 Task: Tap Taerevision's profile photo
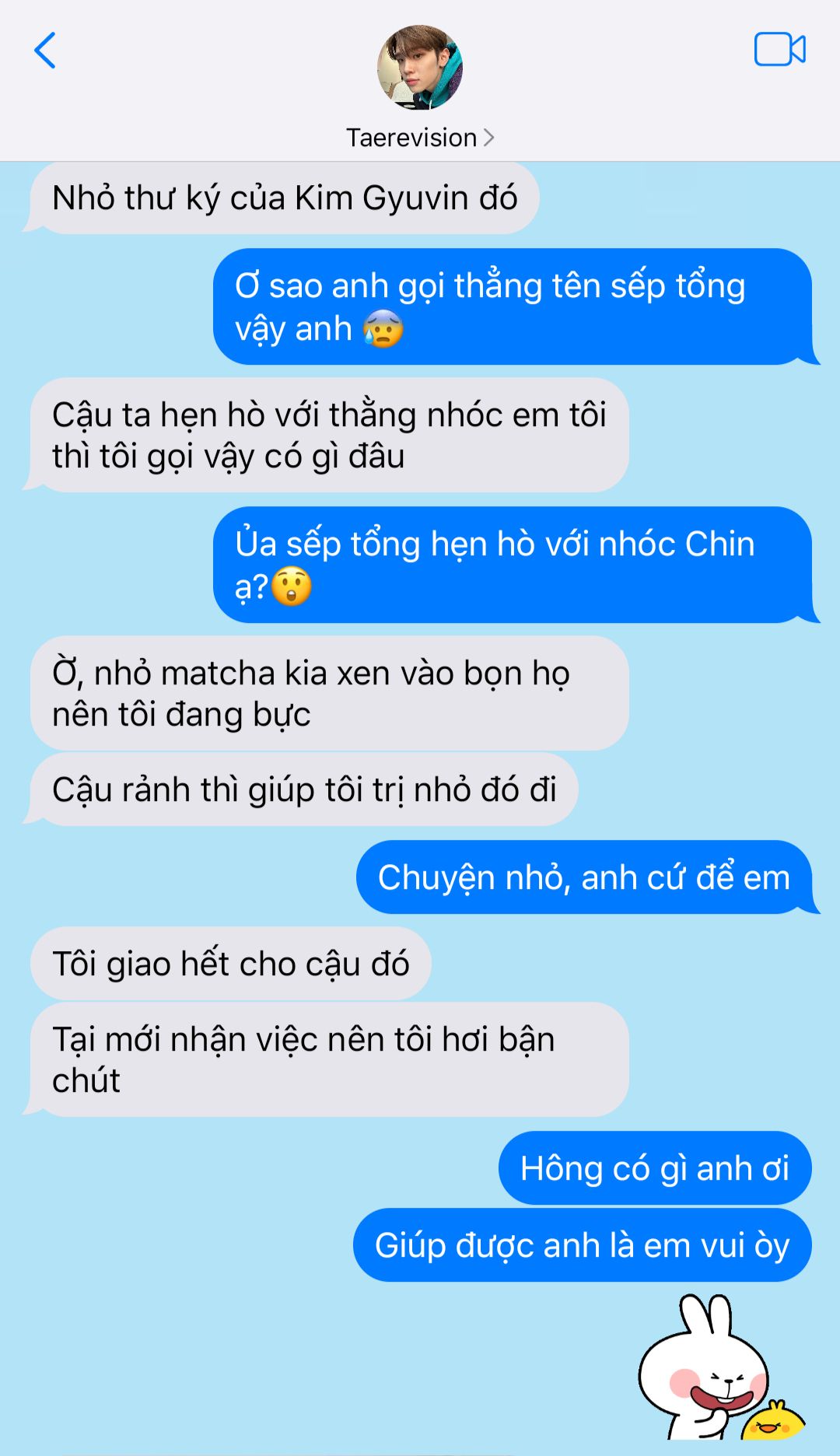click(420, 68)
